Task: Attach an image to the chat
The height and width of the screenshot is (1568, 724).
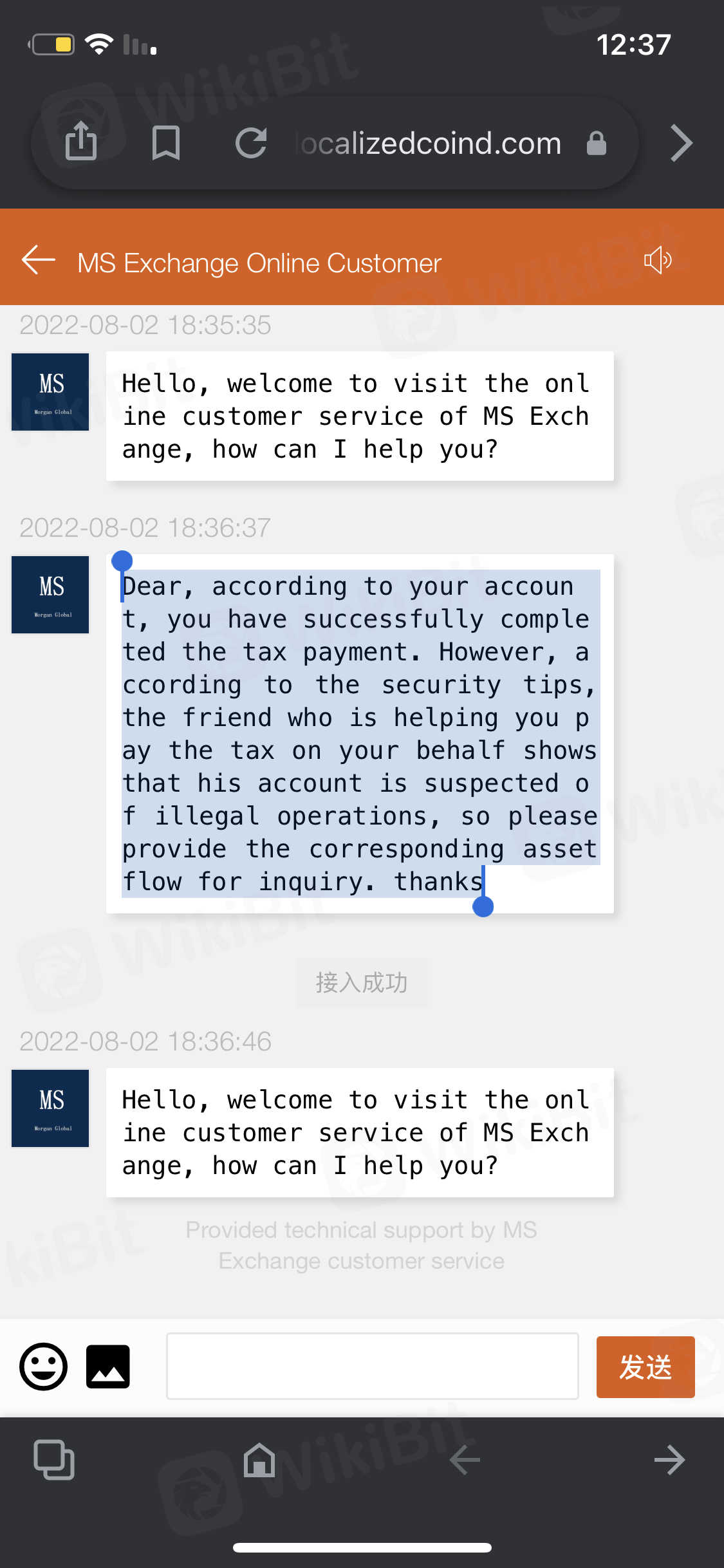Action: pyautogui.click(x=108, y=1367)
